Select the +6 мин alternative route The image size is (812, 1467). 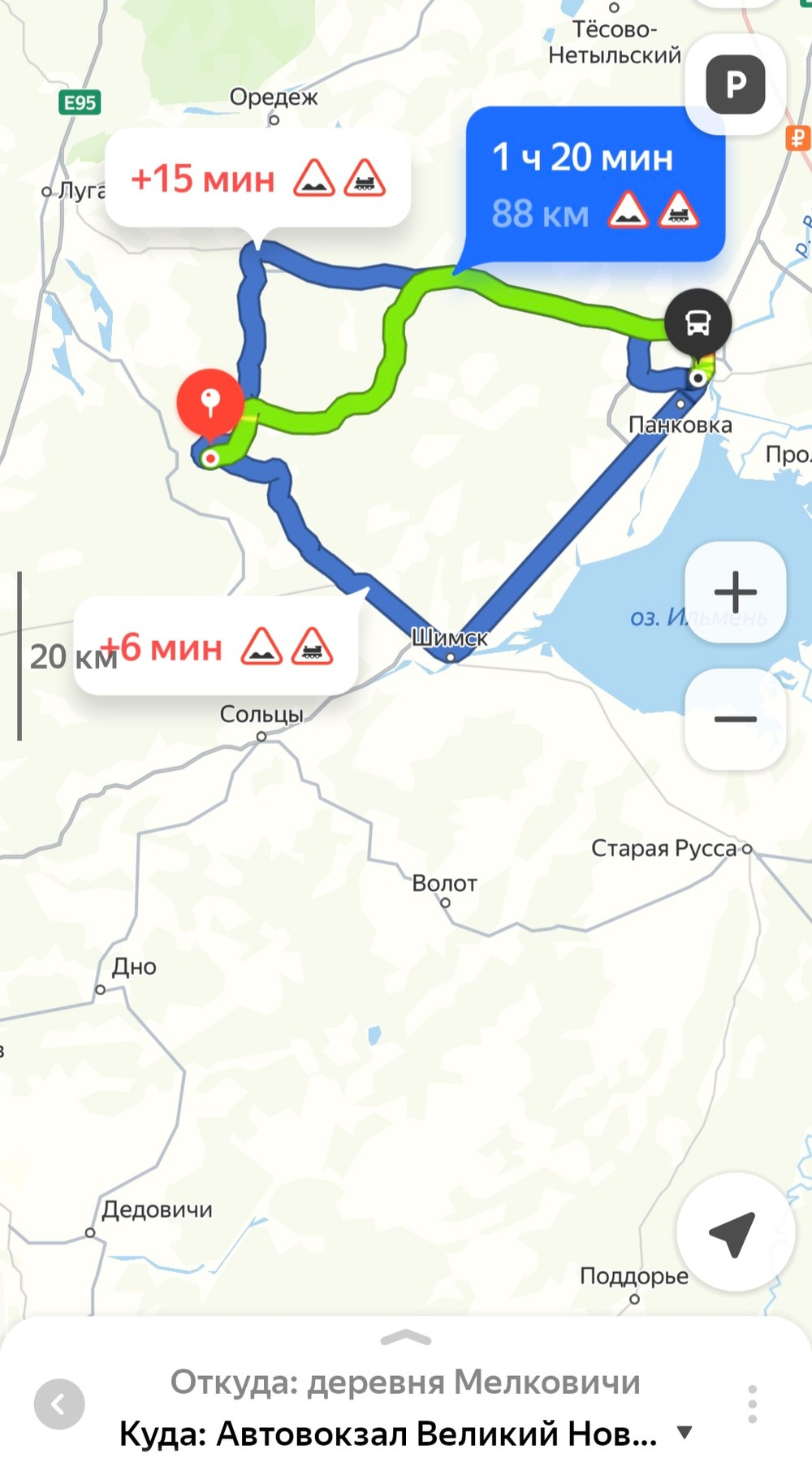coord(216,647)
